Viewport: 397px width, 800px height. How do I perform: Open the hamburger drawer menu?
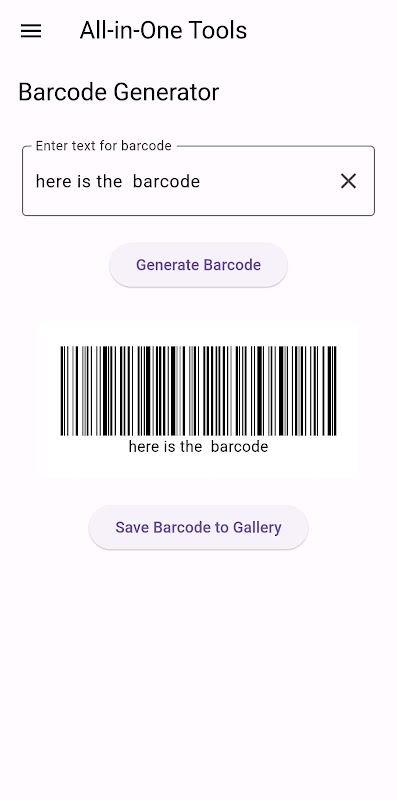[x=31, y=31]
